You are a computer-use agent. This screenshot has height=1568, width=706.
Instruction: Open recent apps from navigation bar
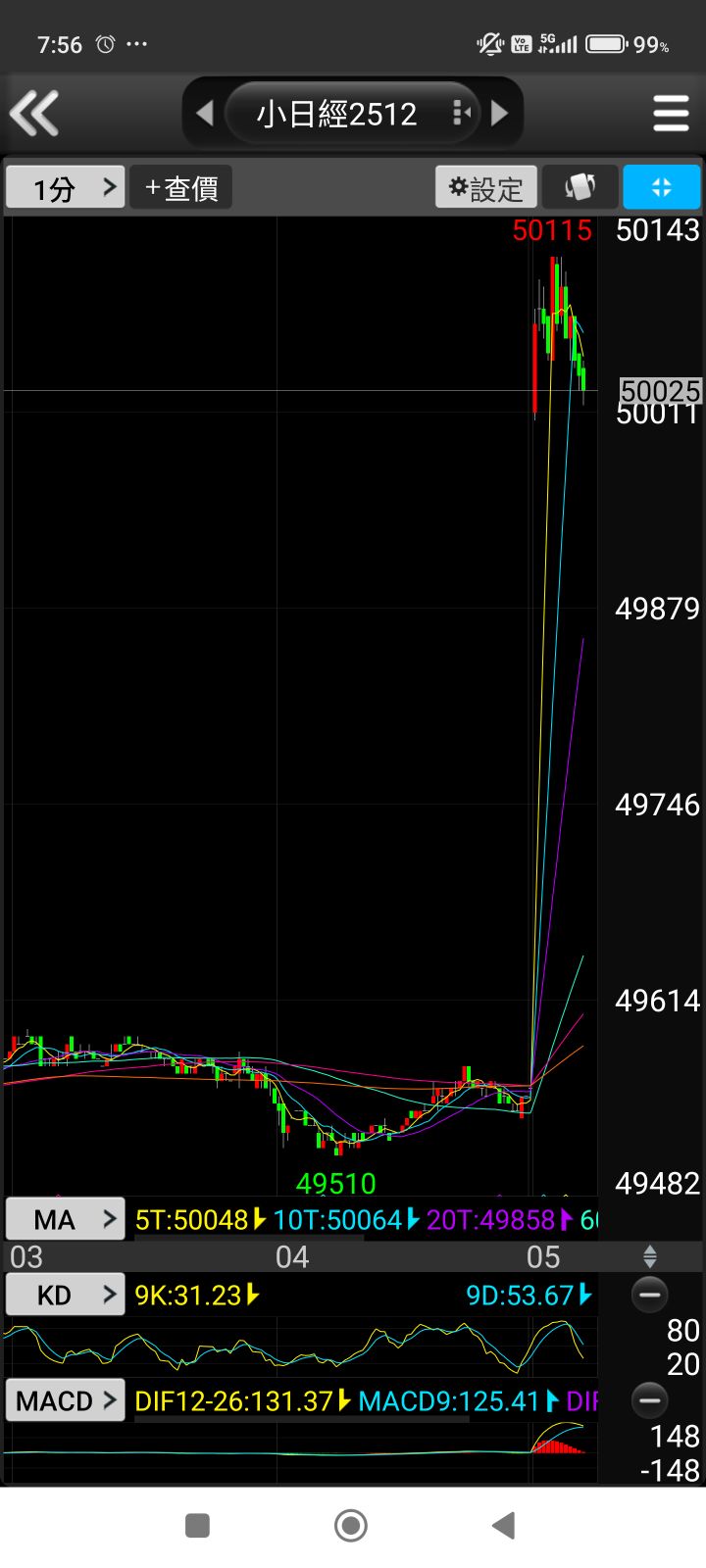[197, 1525]
